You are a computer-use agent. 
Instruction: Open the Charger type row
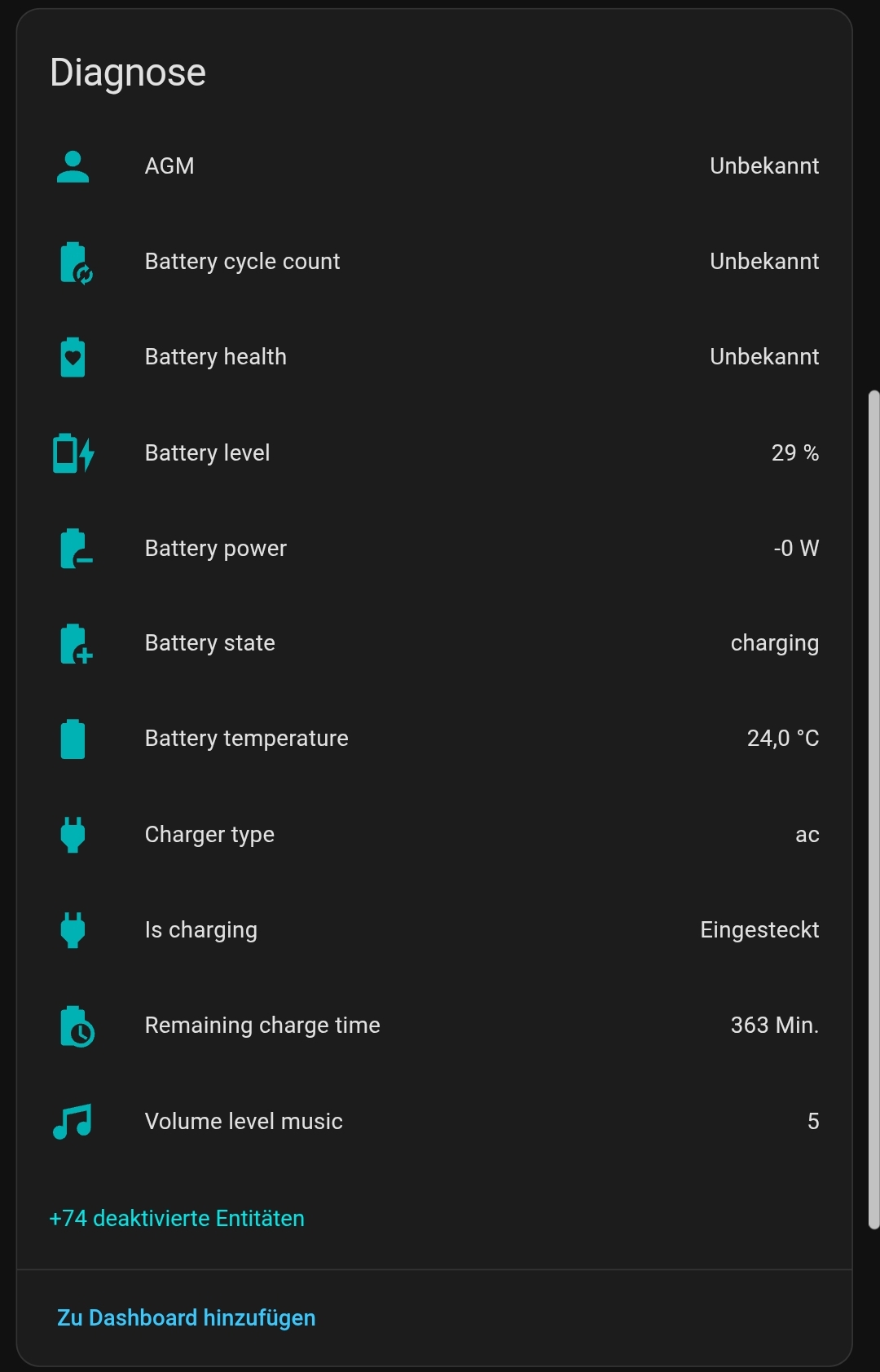coord(209,835)
